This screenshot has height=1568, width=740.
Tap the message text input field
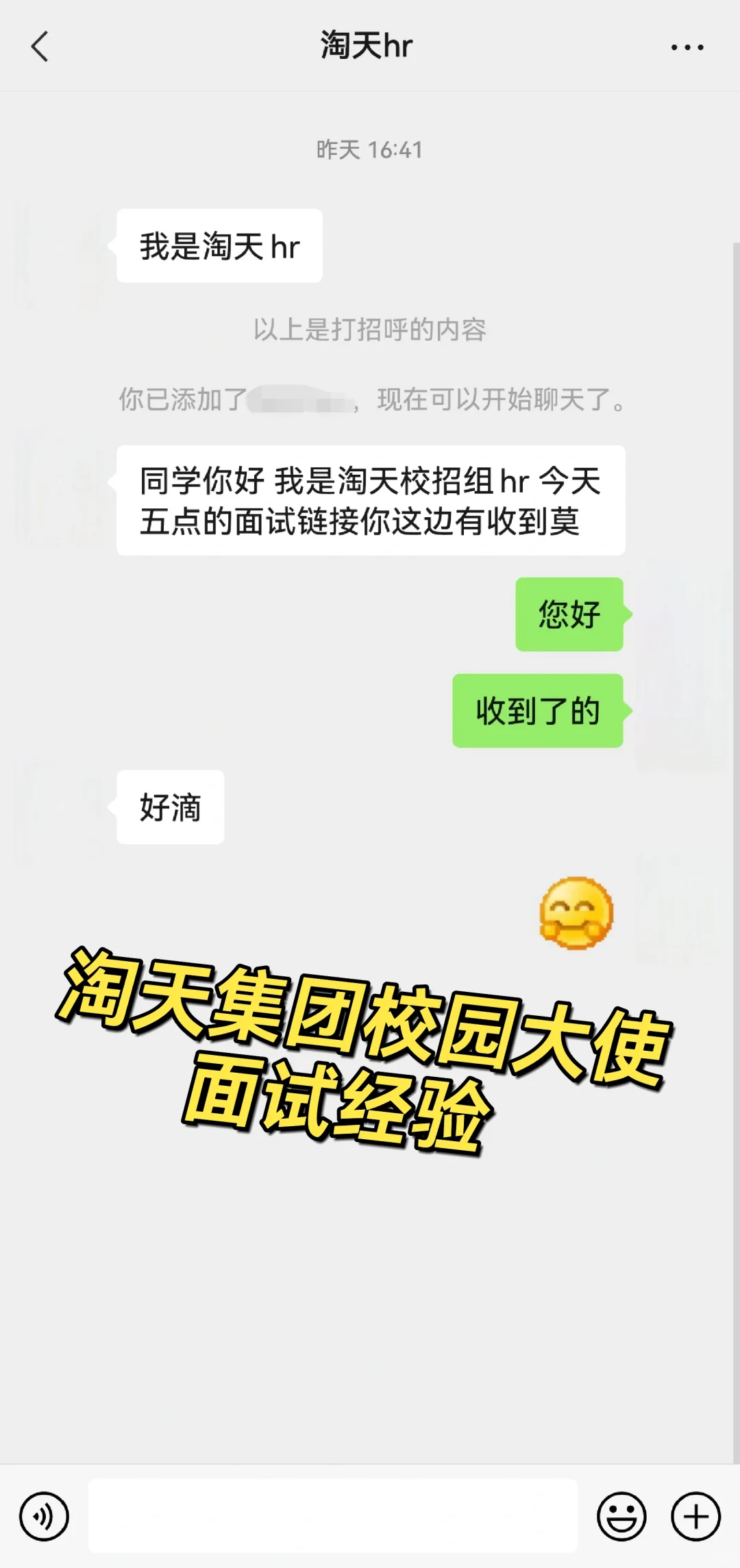(x=333, y=1515)
